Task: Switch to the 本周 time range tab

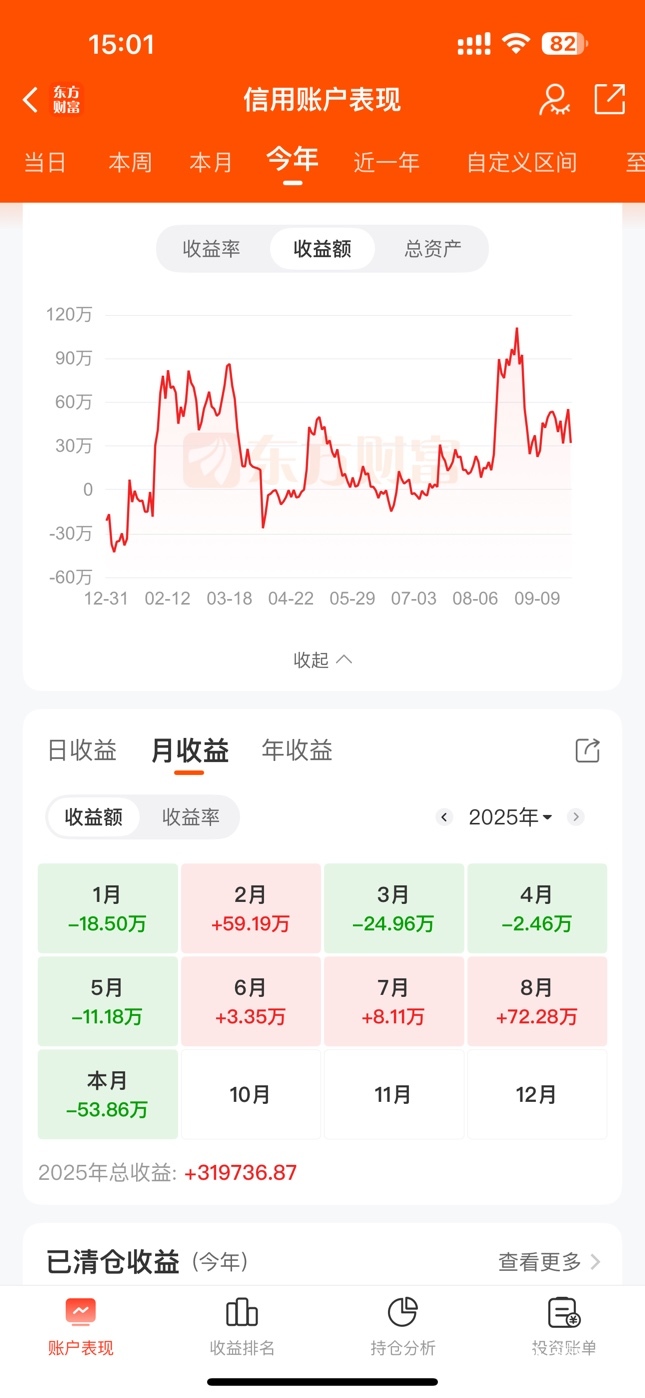Action: click(x=130, y=162)
